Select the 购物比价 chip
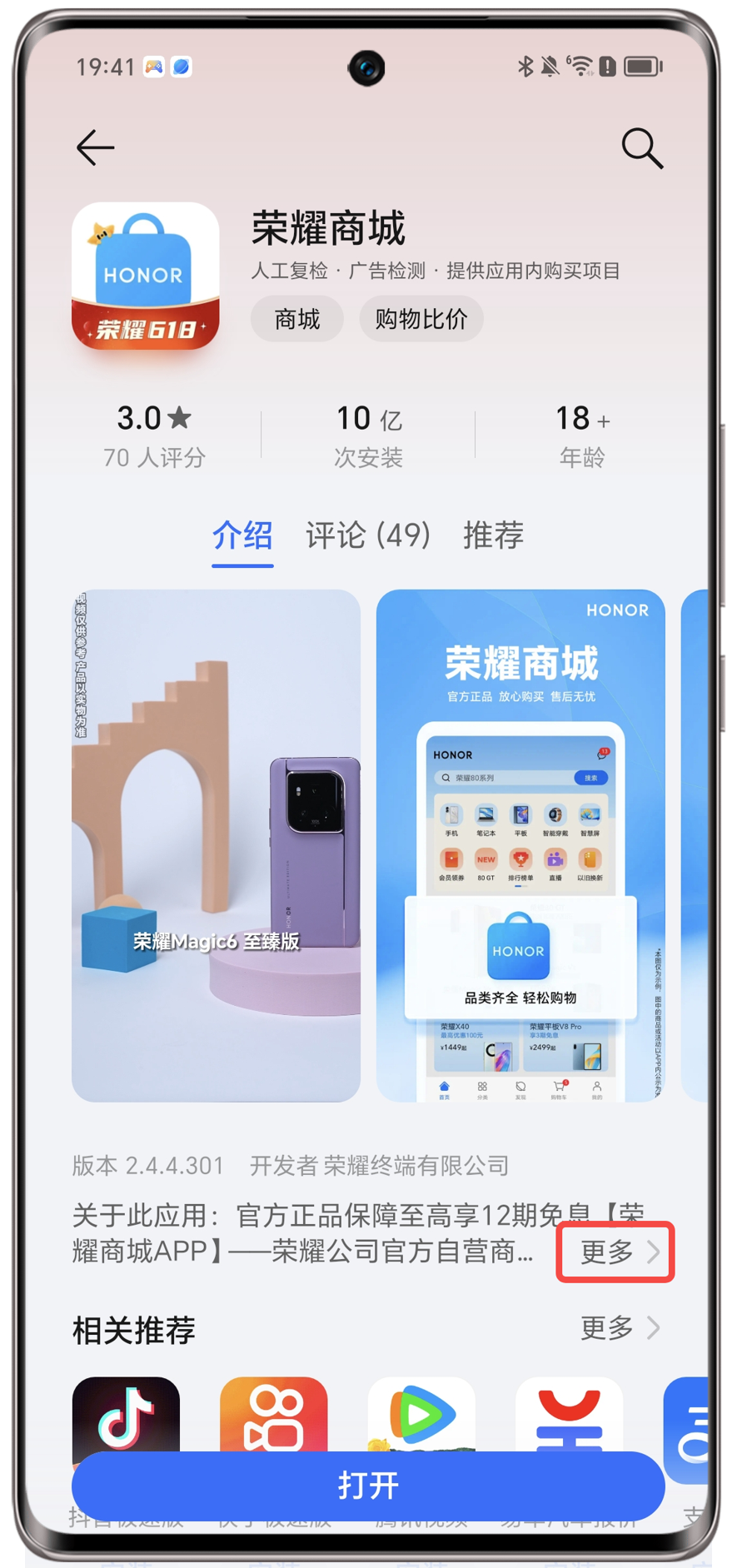The height and width of the screenshot is (1568, 737). click(421, 319)
